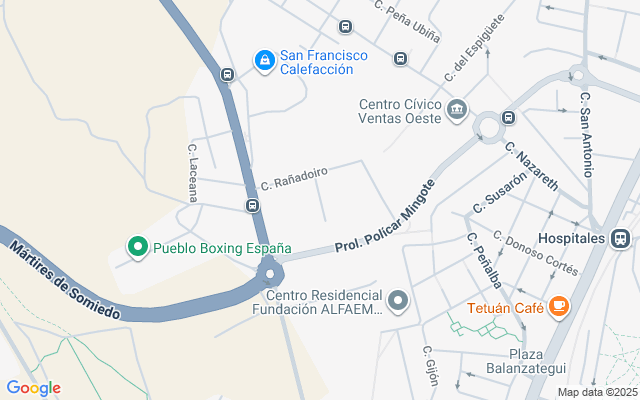Select the Centro Cívico Ventas Oeste marker
This screenshot has width=640, height=400.
(457, 110)
